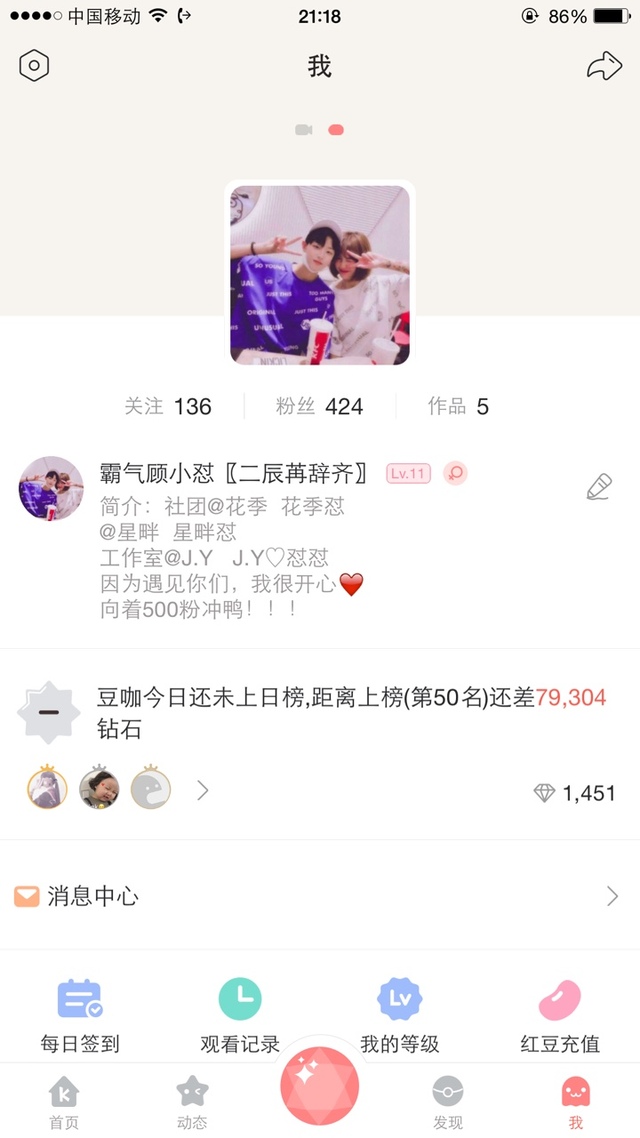Screen dimensions: 640x1138
Task: Open 我的等级 my level
Action: [x=400, y=1016]
